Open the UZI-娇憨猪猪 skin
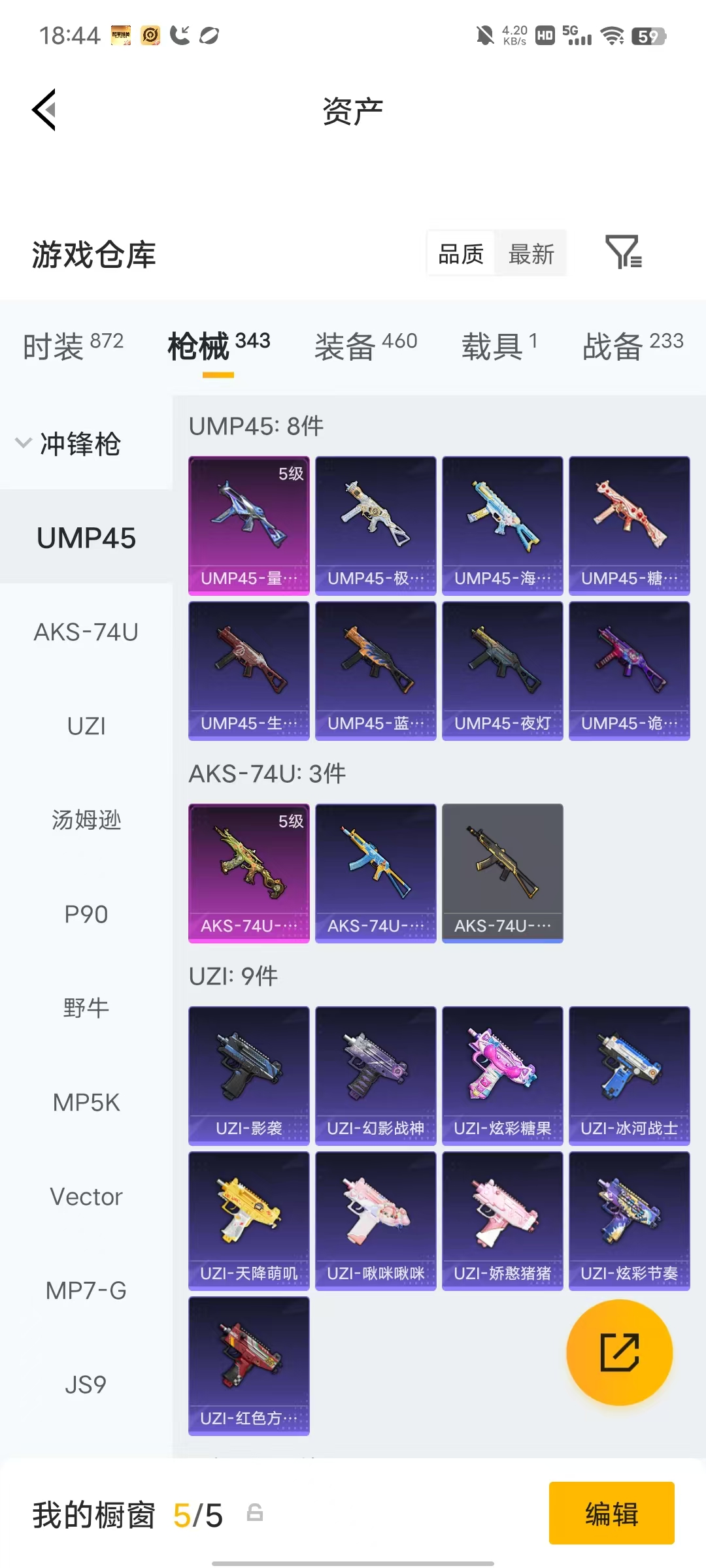The image size is (706, 1568). tap(502, 1221)
